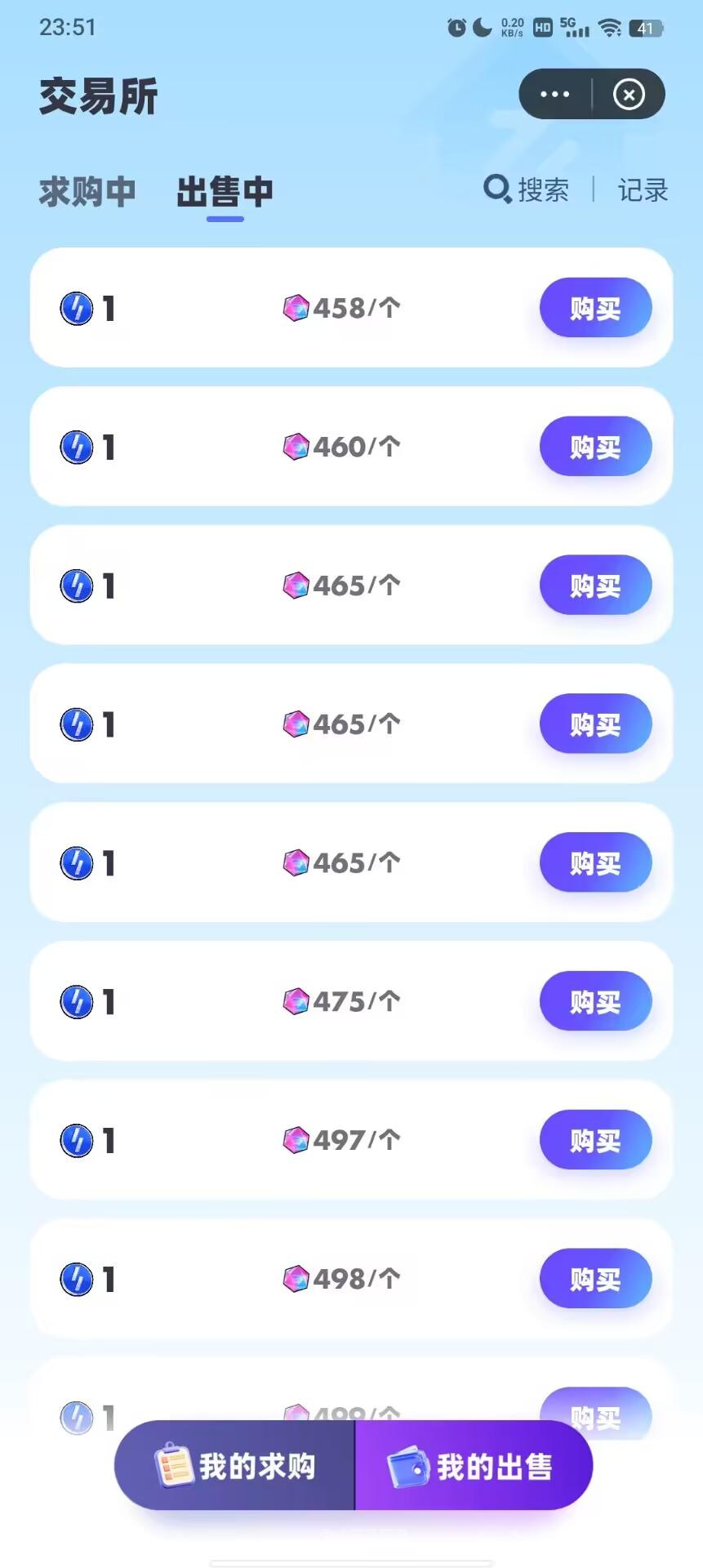
Task: Open 我的出售
Action: click(474, 1466)
